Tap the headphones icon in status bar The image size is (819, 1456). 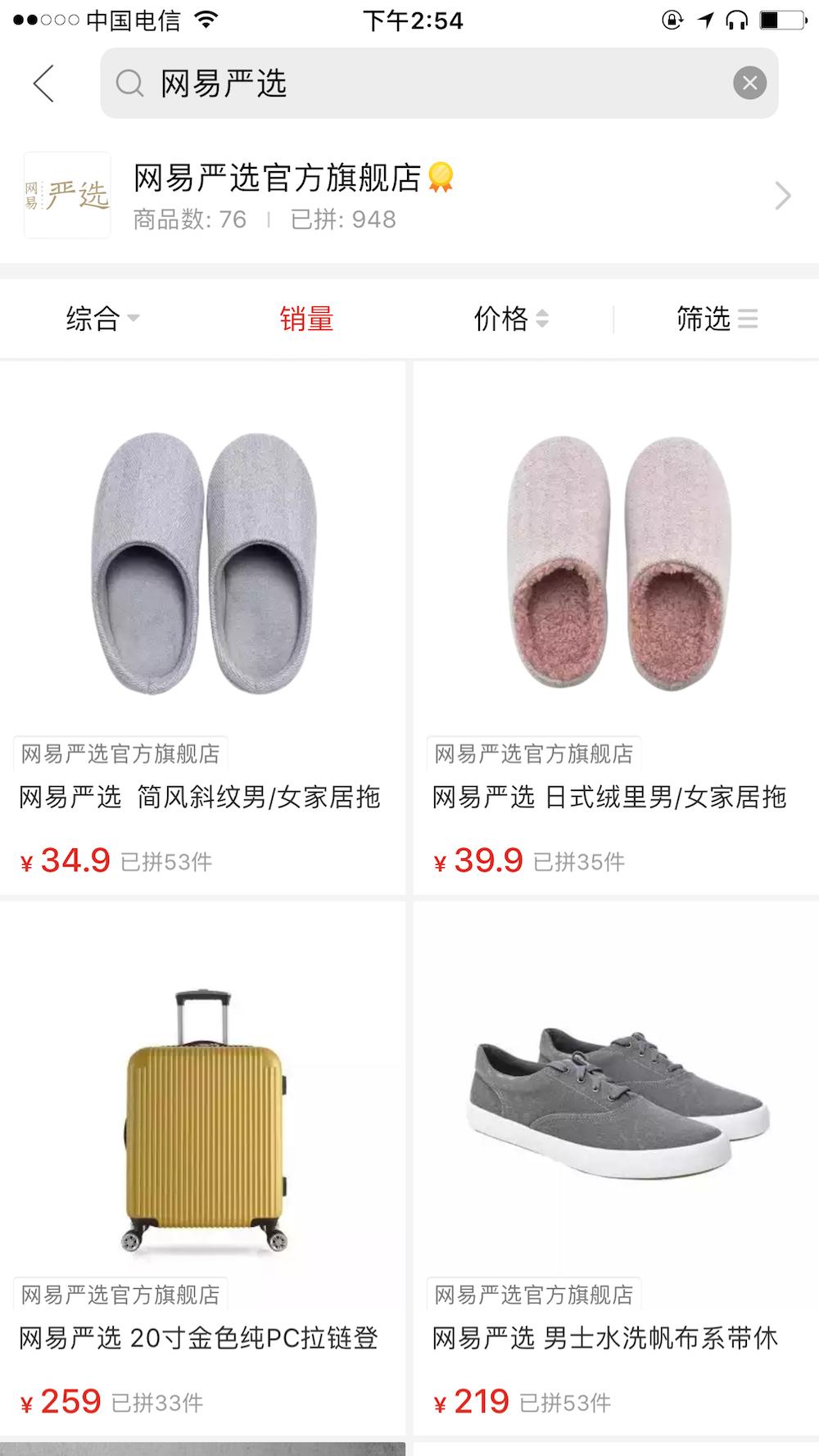pyautogui.click(x=735, y=21)
